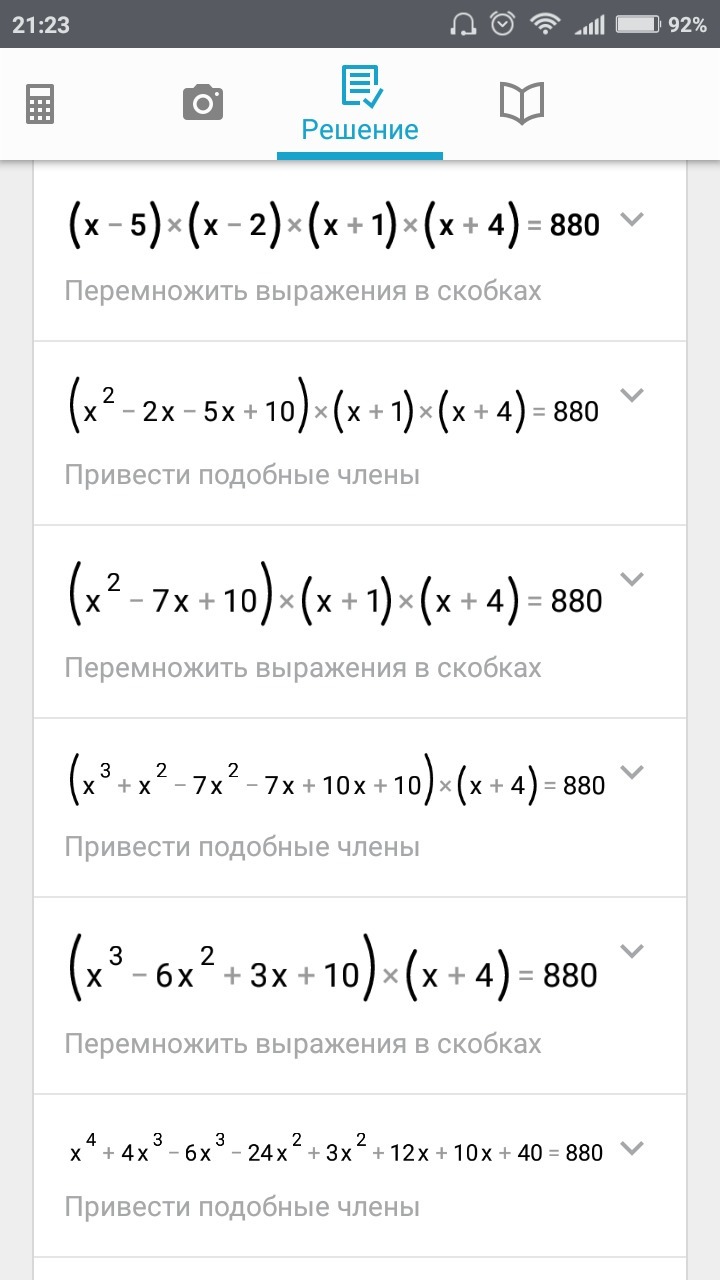Expand the x⁴ + 4x³ − 6x³ step
The width and height of the screenshot is (720, 1280).
click(x=631, y=1148)
